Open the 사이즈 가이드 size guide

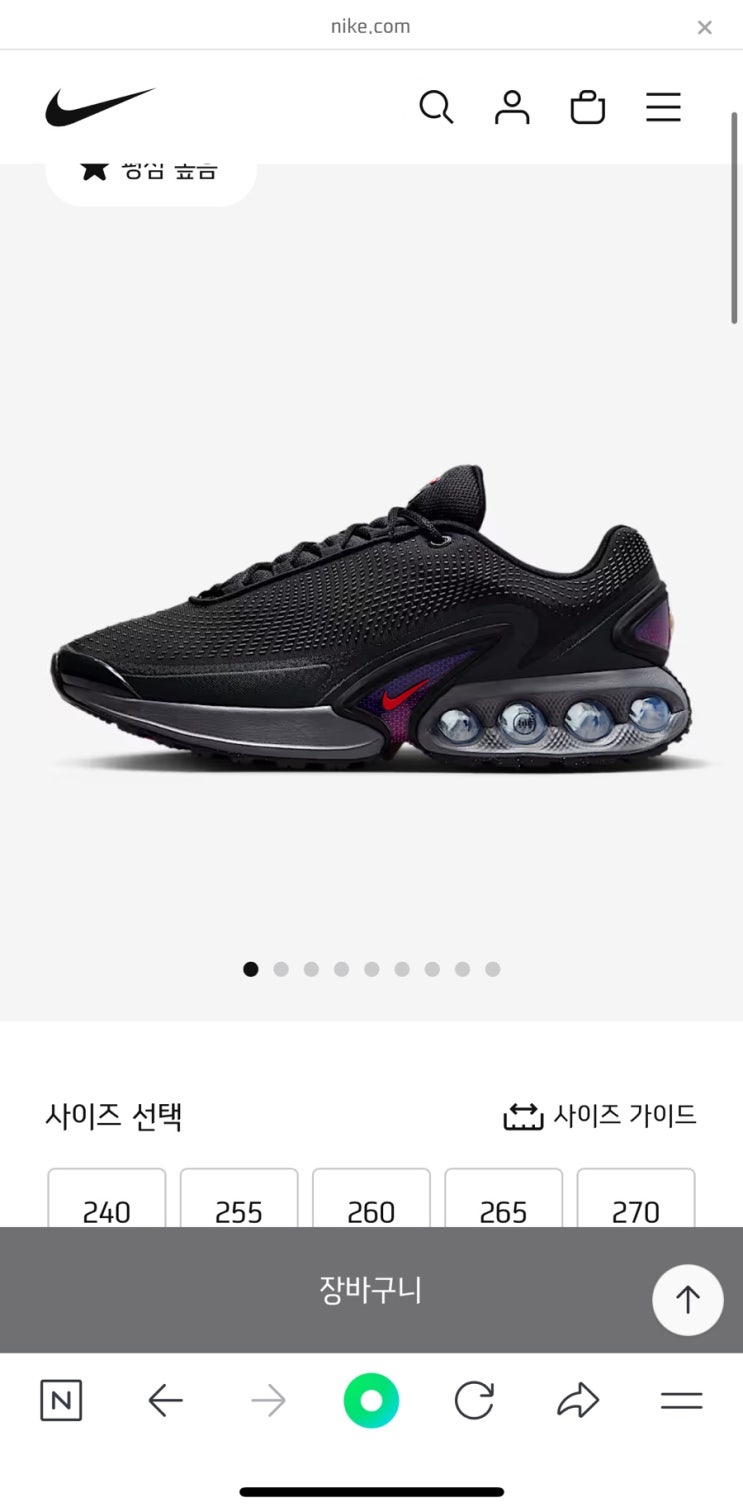click(x=600, y=1116)
